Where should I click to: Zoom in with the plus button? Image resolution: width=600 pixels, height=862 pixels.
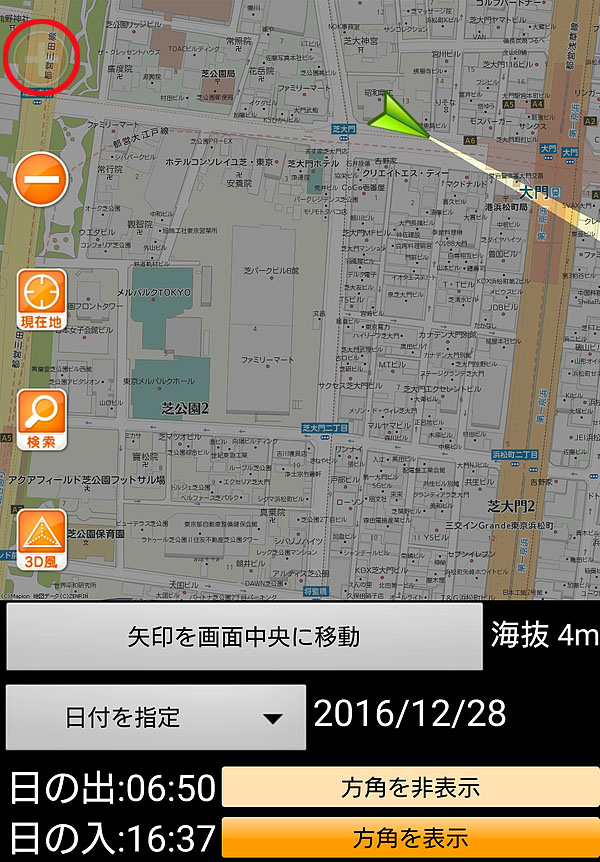point(41,58)
